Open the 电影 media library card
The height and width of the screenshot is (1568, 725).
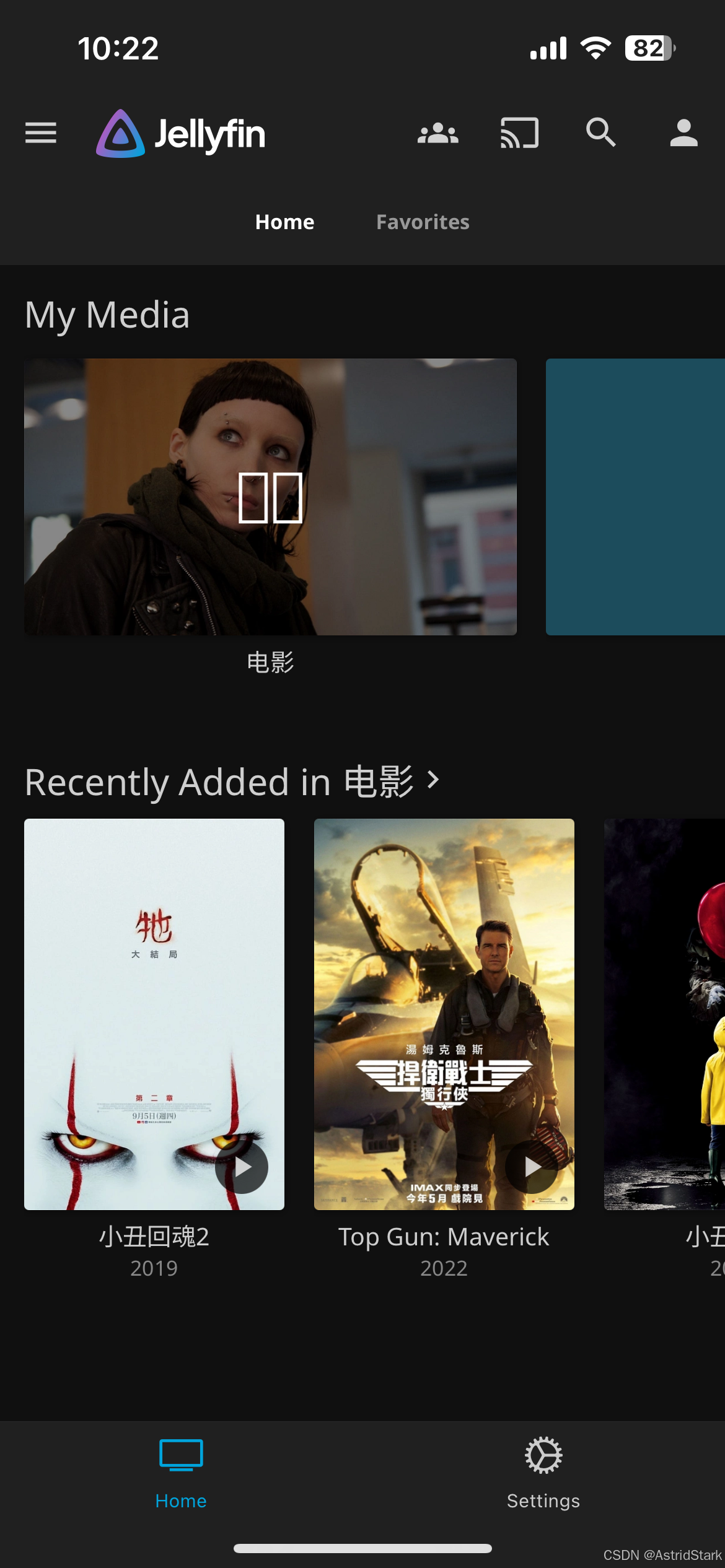270,497
